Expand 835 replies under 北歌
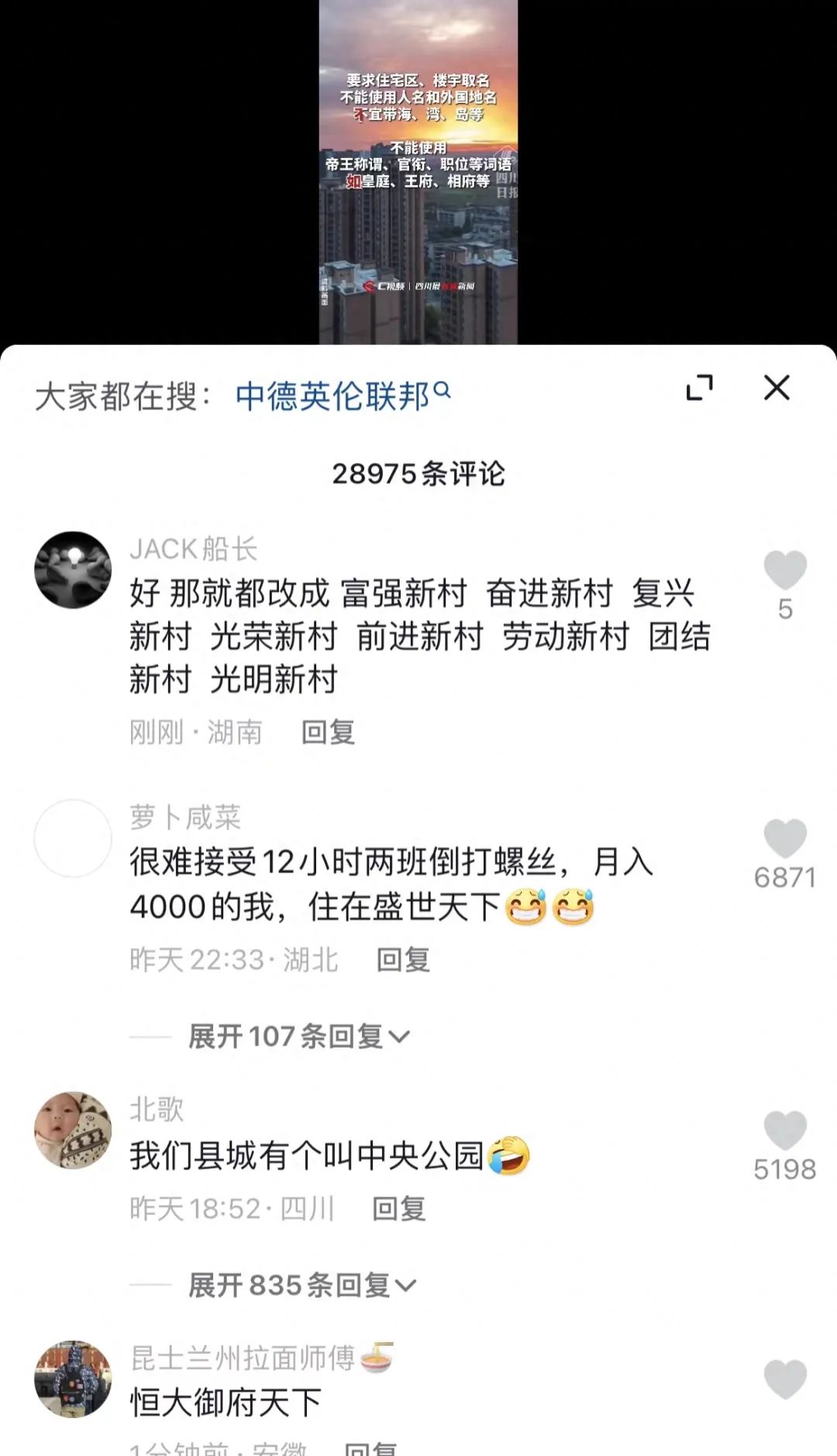Screen dimensions: 837x1456 [x=302, y=1286]
